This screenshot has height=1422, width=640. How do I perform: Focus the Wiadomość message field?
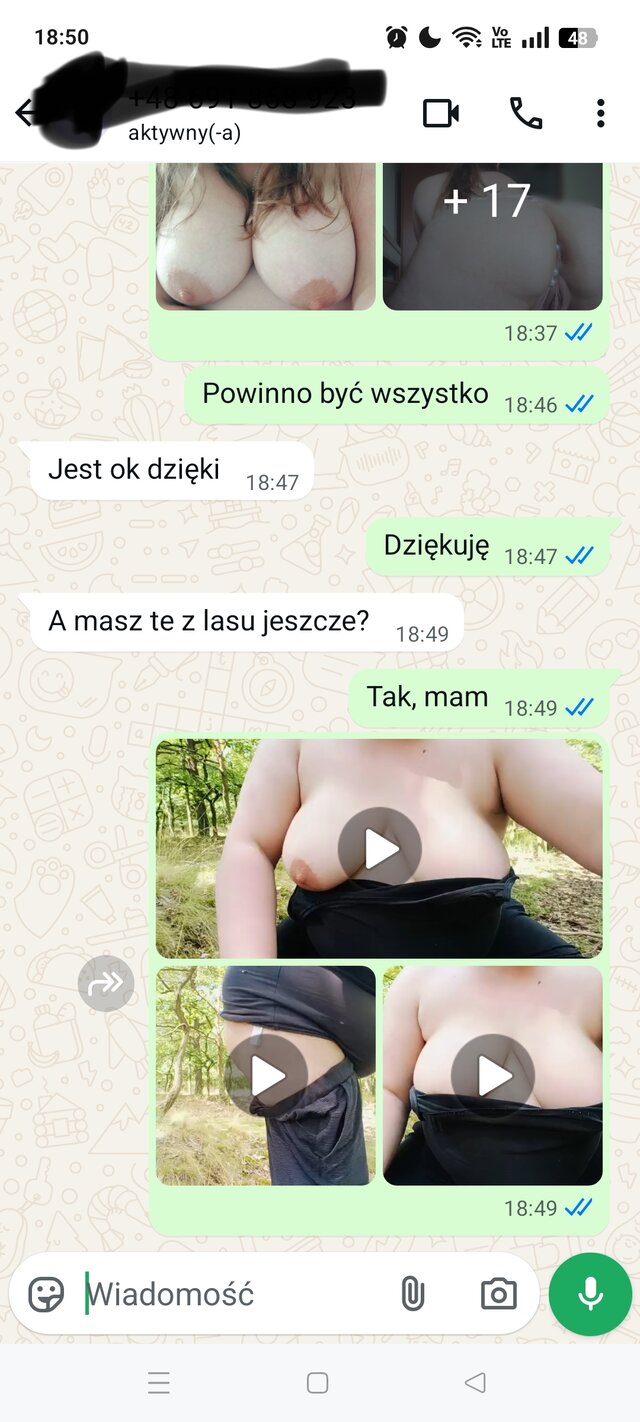230,1294
